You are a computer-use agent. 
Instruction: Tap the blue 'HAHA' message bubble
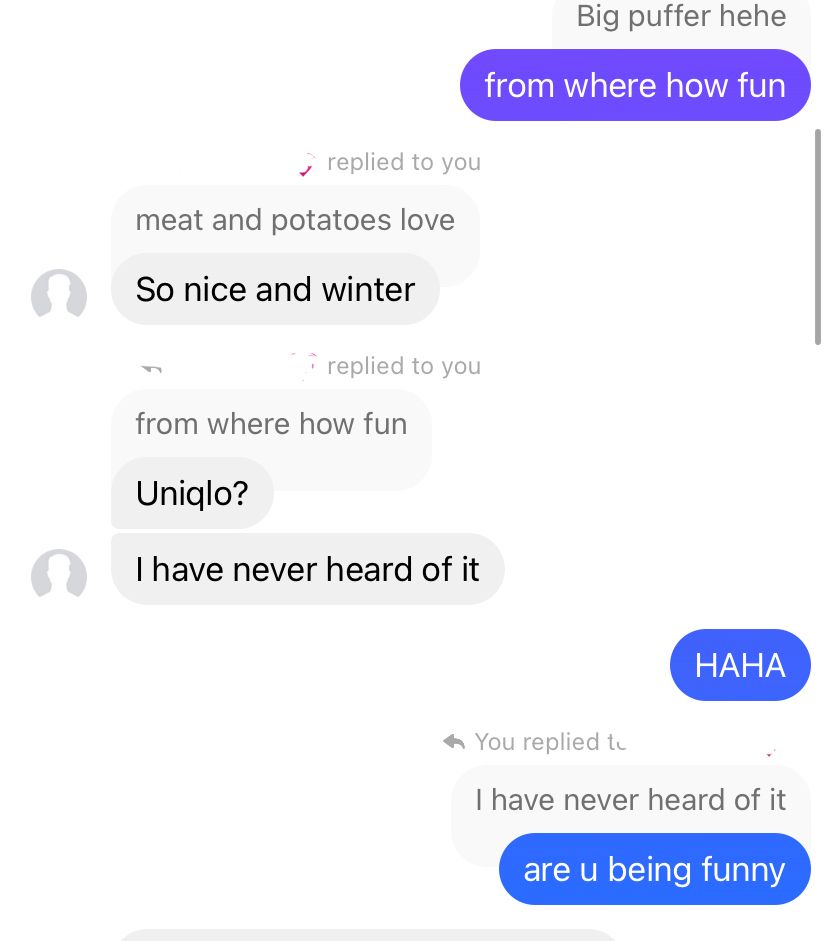[740, 665]
